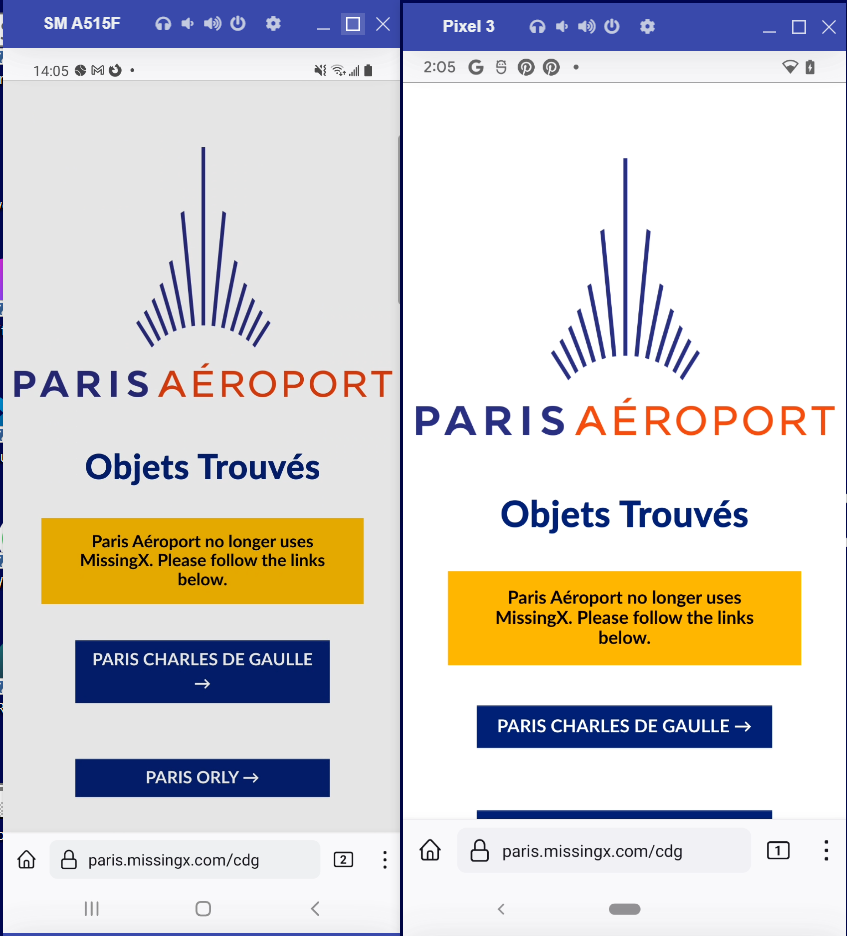847x936 pixels.
Task: Toggle mute using the small speaker icon on Pixel 3
Action: [x=562, y=27]
